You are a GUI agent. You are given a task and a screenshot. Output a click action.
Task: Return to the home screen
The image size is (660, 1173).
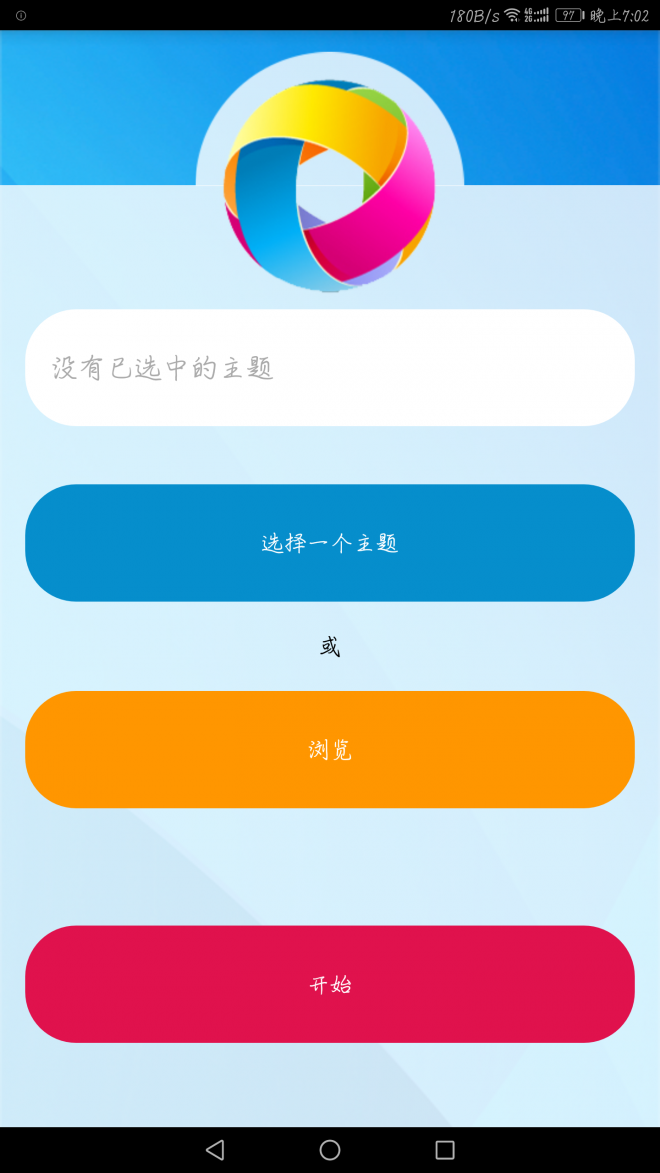(330, 1150)
